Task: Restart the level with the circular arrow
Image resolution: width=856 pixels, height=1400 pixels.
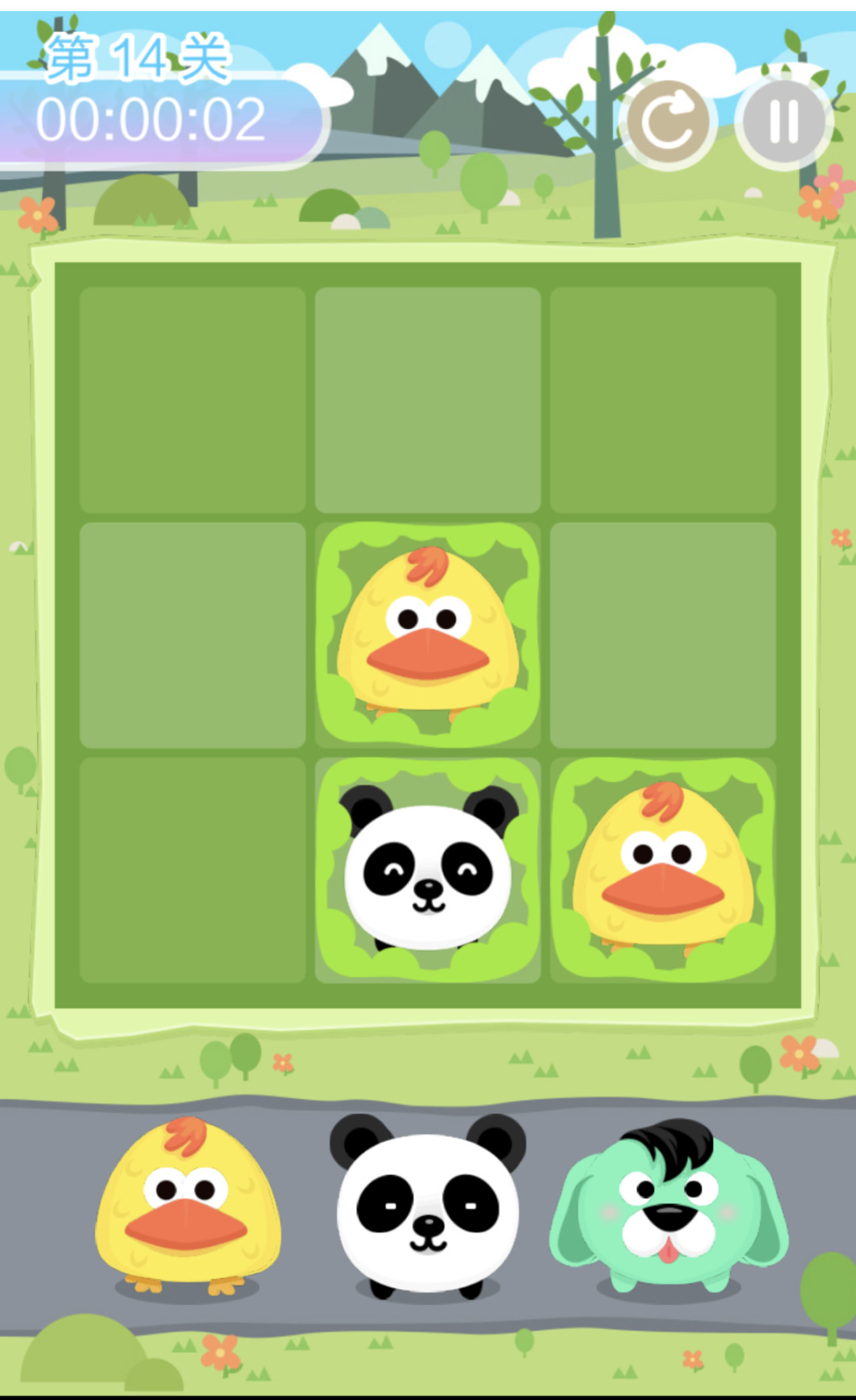Action: (667, 123)
